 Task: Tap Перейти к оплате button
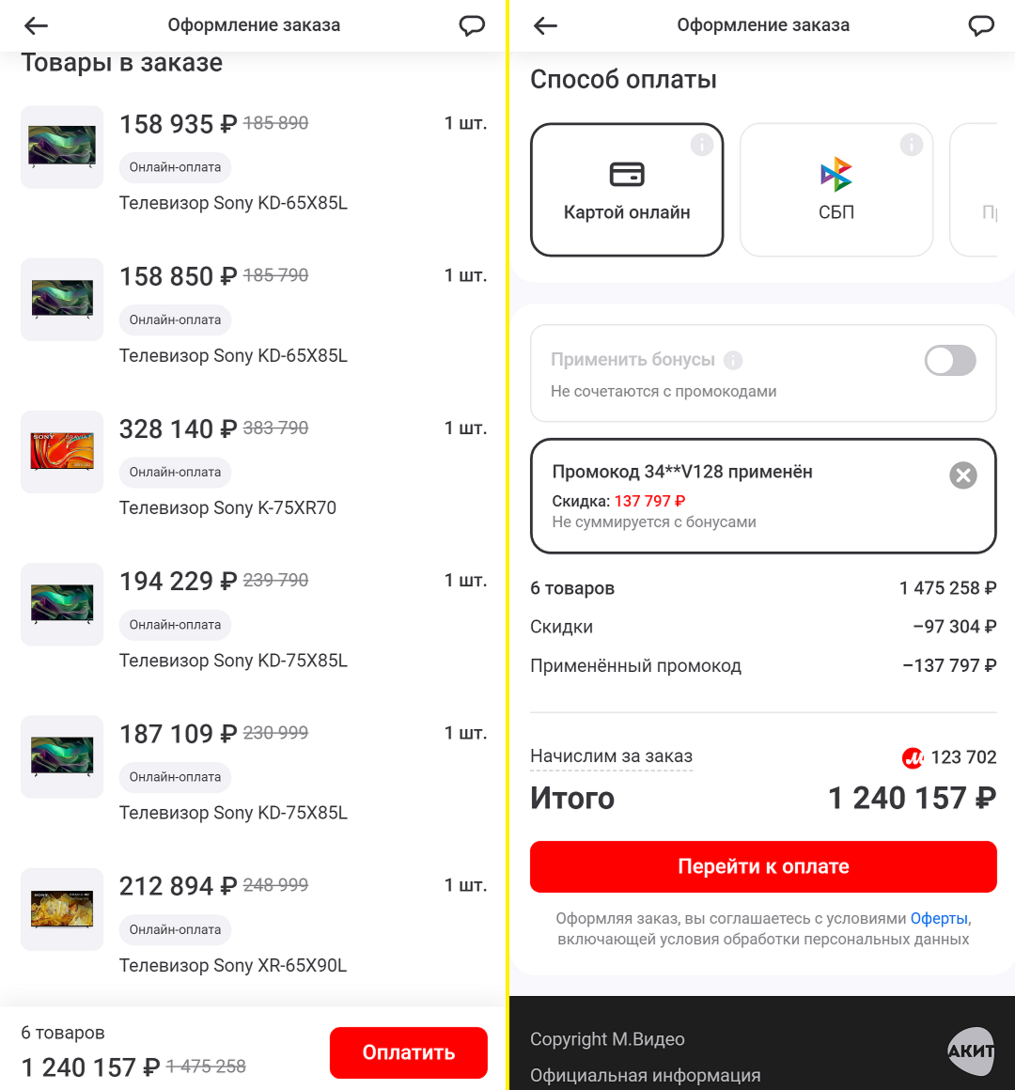(x=763, y=866)
